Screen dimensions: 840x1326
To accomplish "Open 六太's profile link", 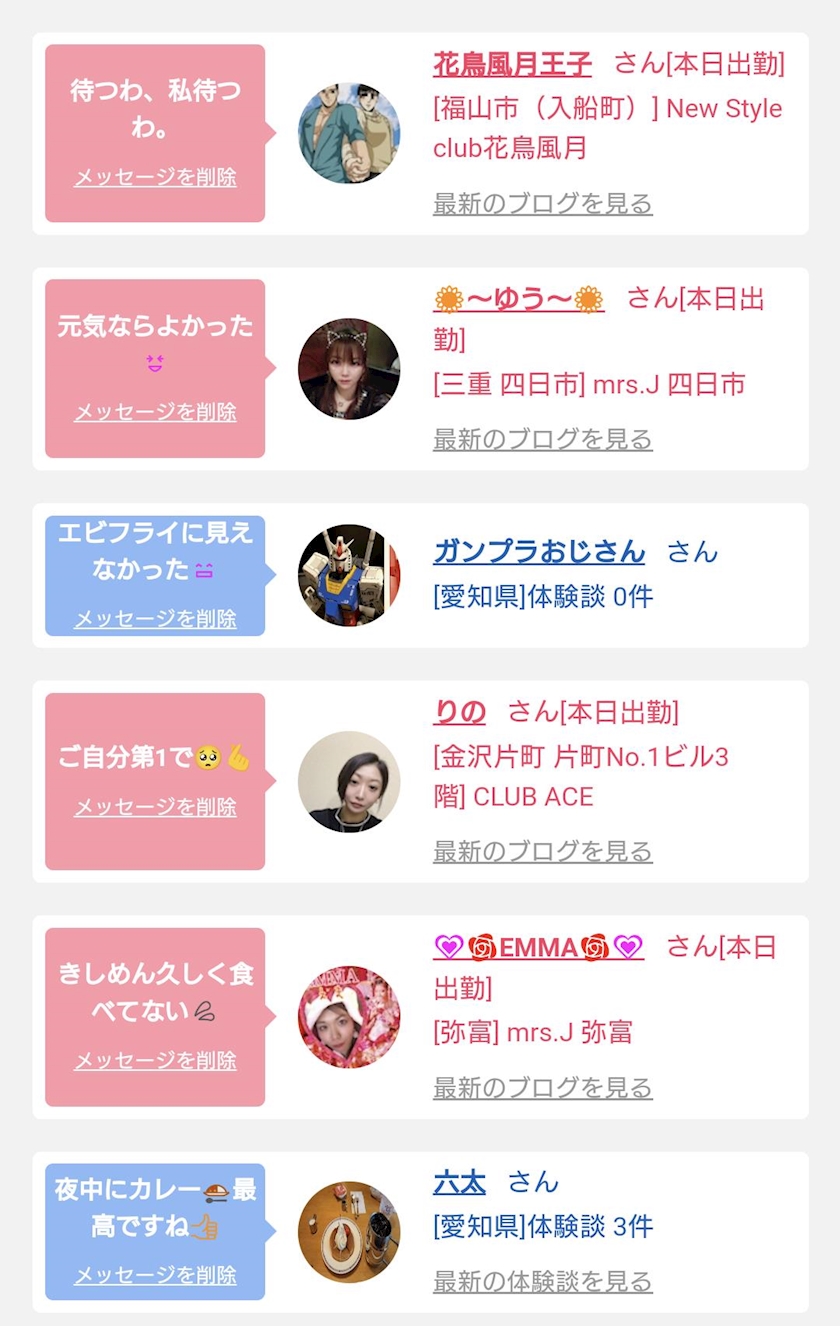I will pos(459,1182).
